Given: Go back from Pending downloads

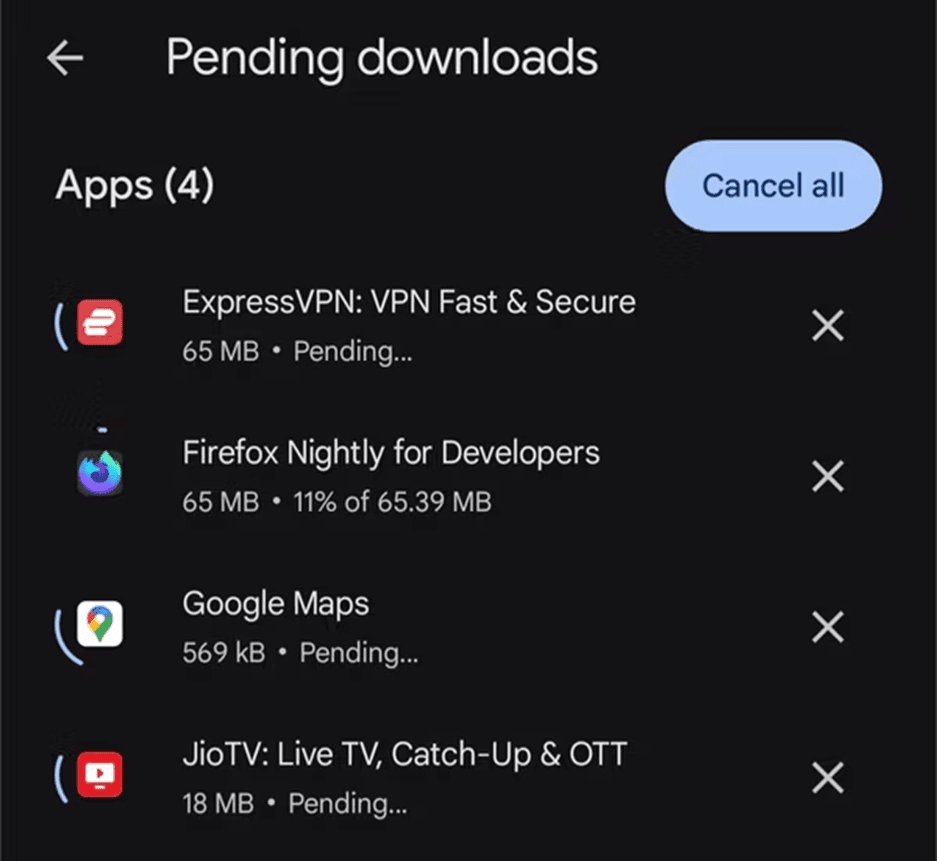Looking at the screenshot, I should tap(66, 59).
